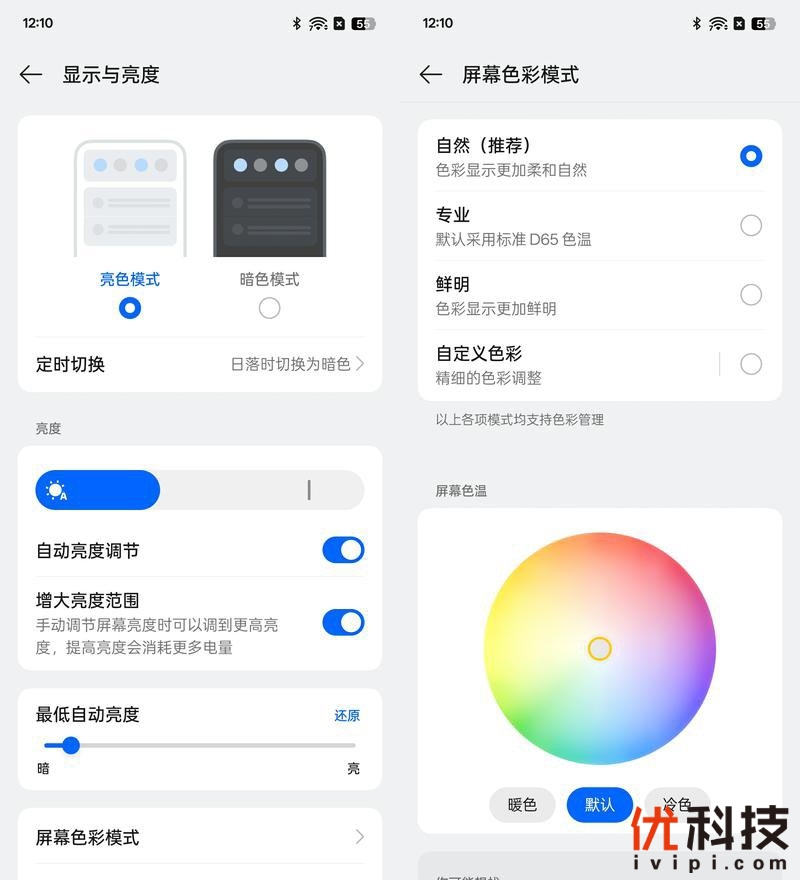800x880 pixels.
Task: Choose 自定义色彩 color mode
Action: 751,364
